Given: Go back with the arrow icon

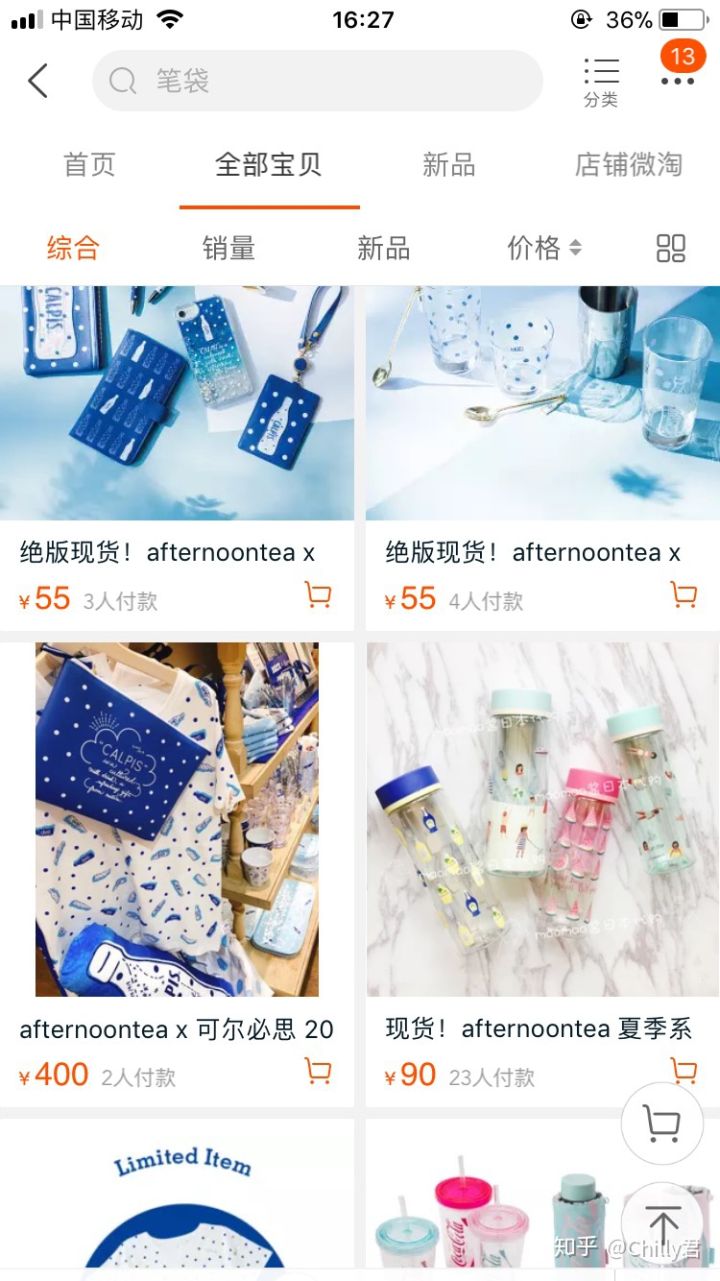Looking at the screenshot, I should (x=38, y=80).
